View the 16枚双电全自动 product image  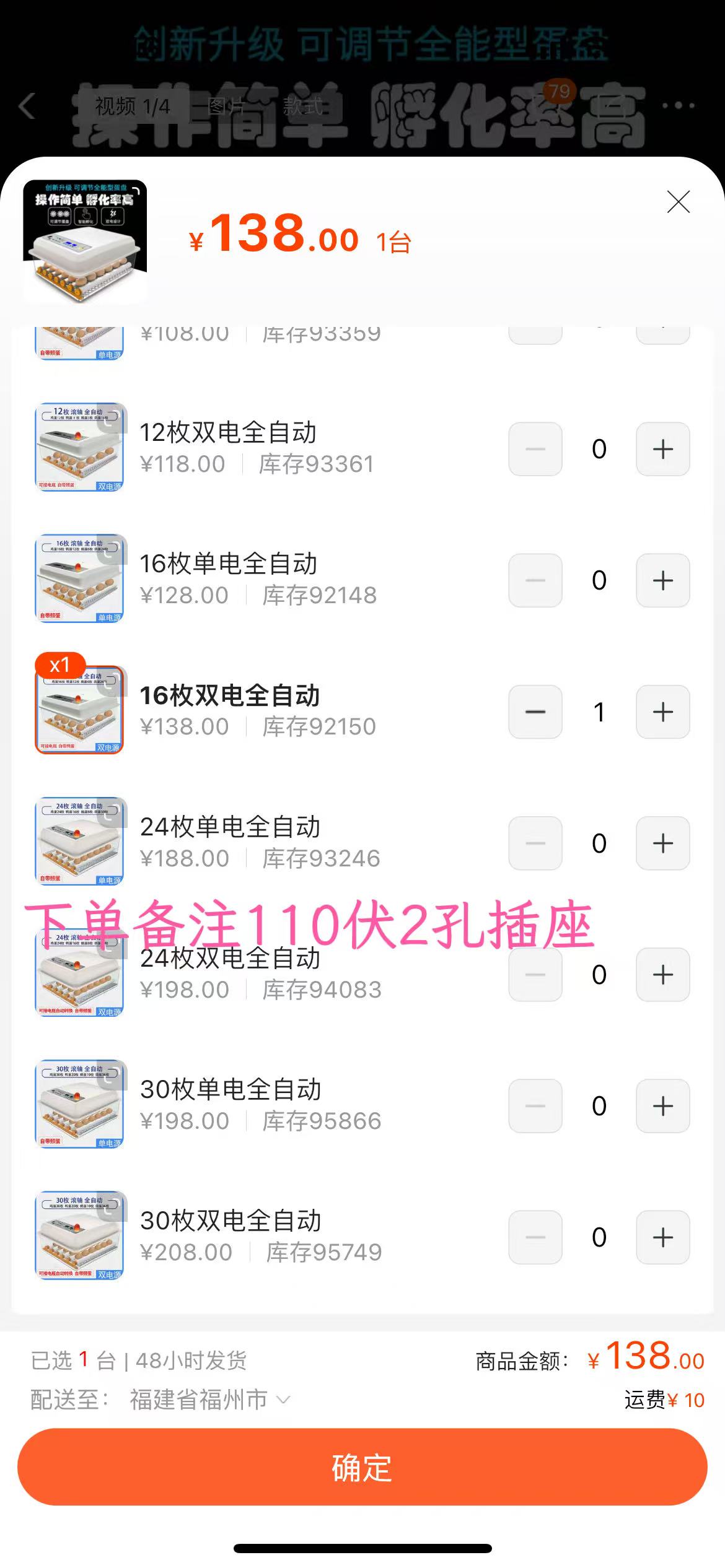point(80,709)
